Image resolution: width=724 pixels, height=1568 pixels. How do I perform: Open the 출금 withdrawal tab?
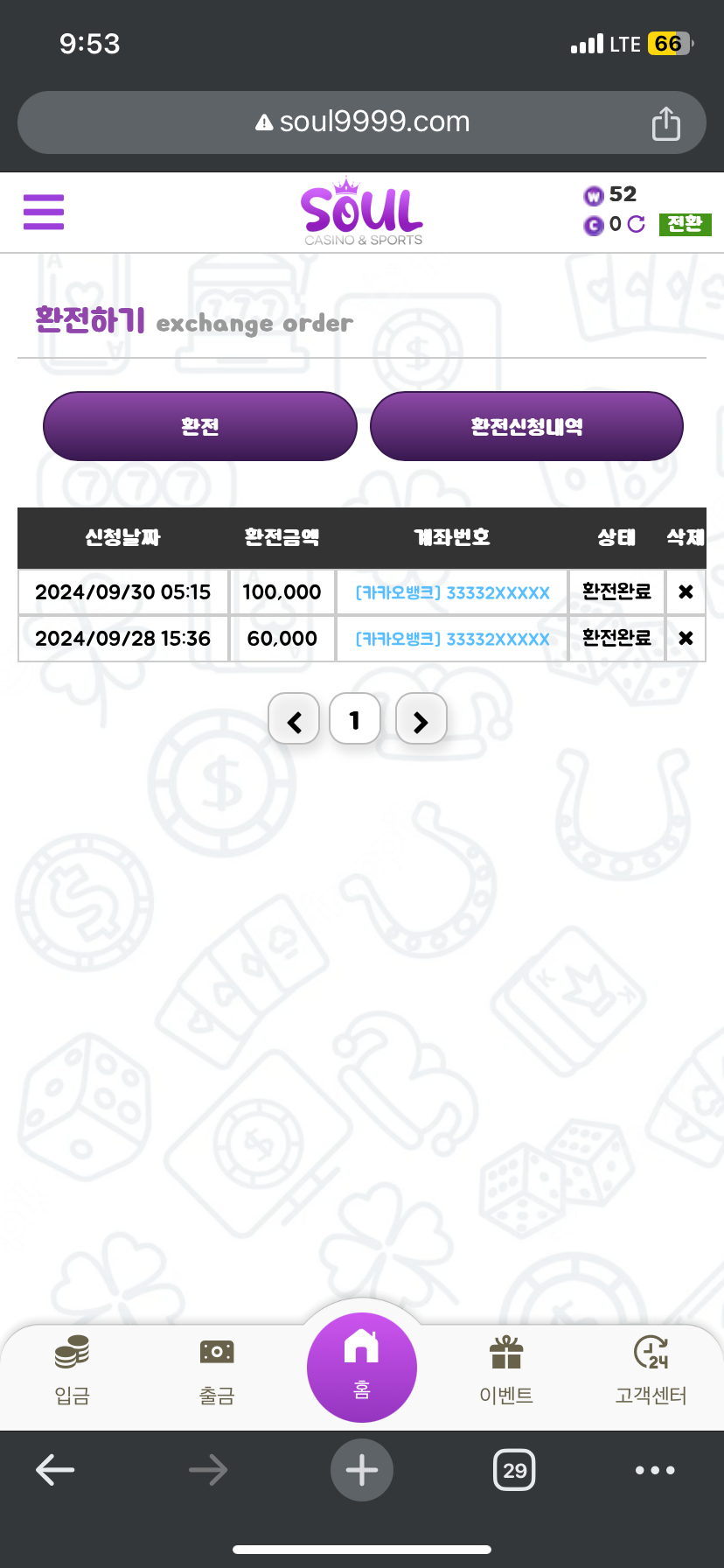(217, 1370)
